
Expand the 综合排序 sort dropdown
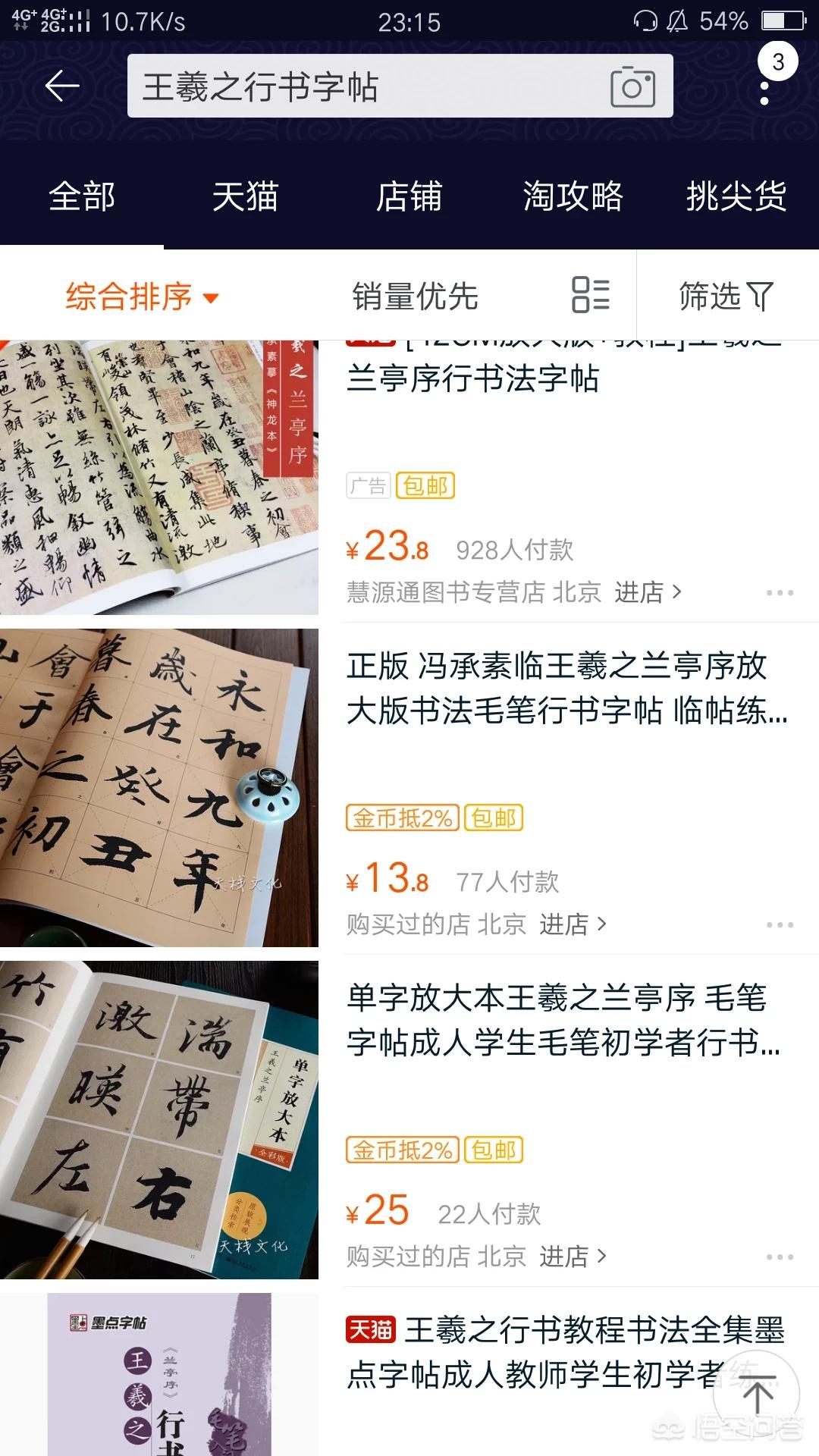[142, 296]
